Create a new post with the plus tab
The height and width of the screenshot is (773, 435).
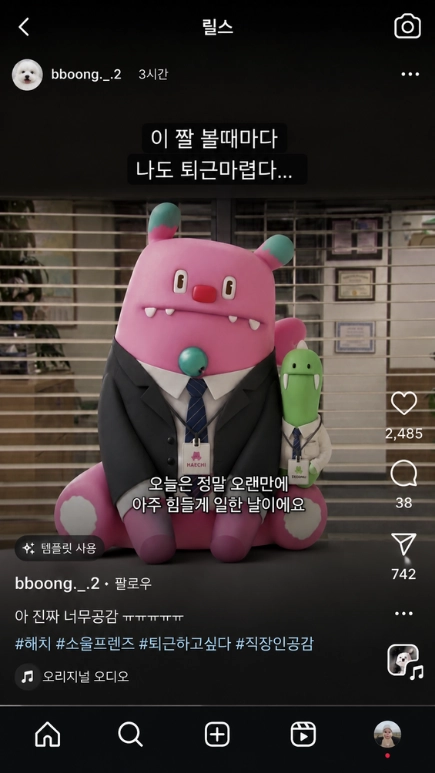[217, 735]
